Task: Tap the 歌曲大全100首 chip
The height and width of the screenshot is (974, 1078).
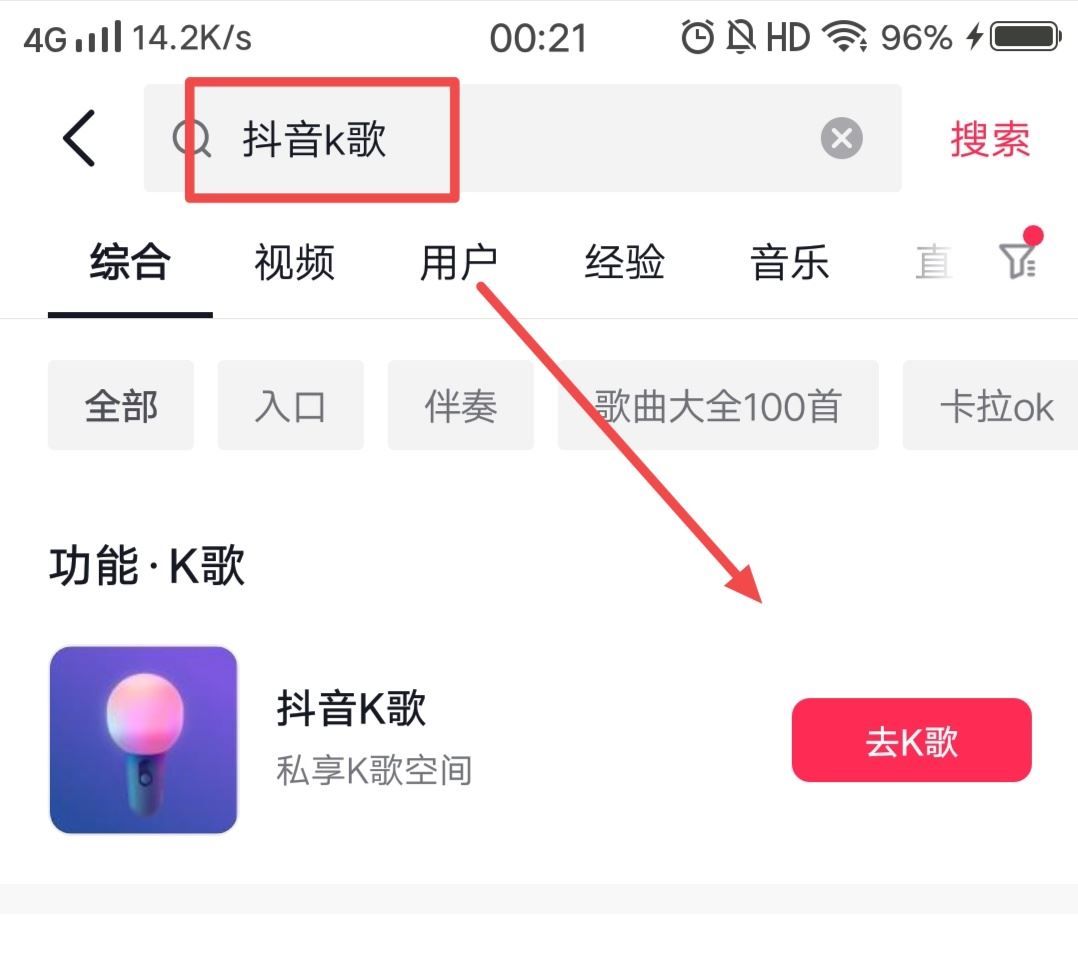Action: [x=718, y=406]
